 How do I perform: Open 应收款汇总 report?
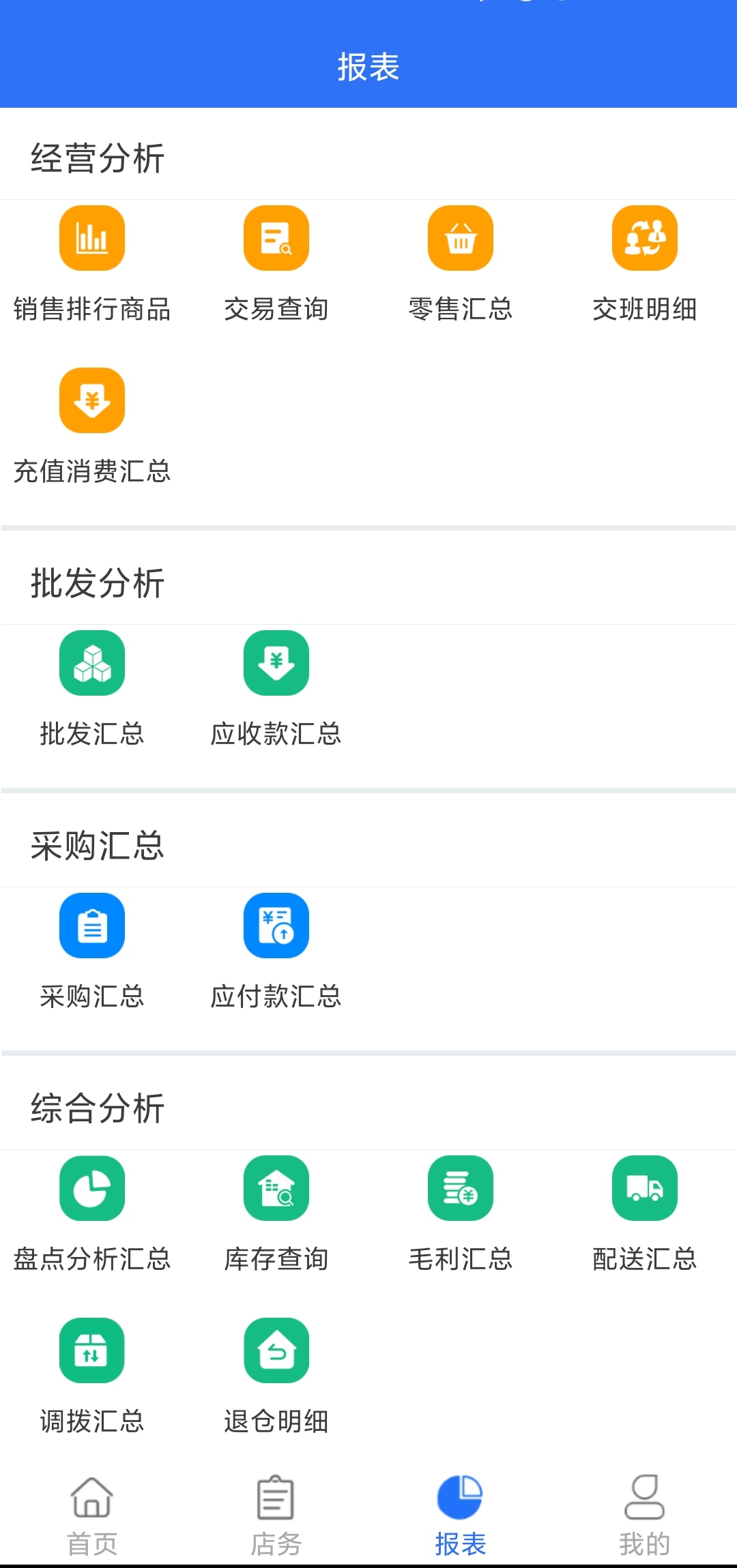(x=276, y=664)
